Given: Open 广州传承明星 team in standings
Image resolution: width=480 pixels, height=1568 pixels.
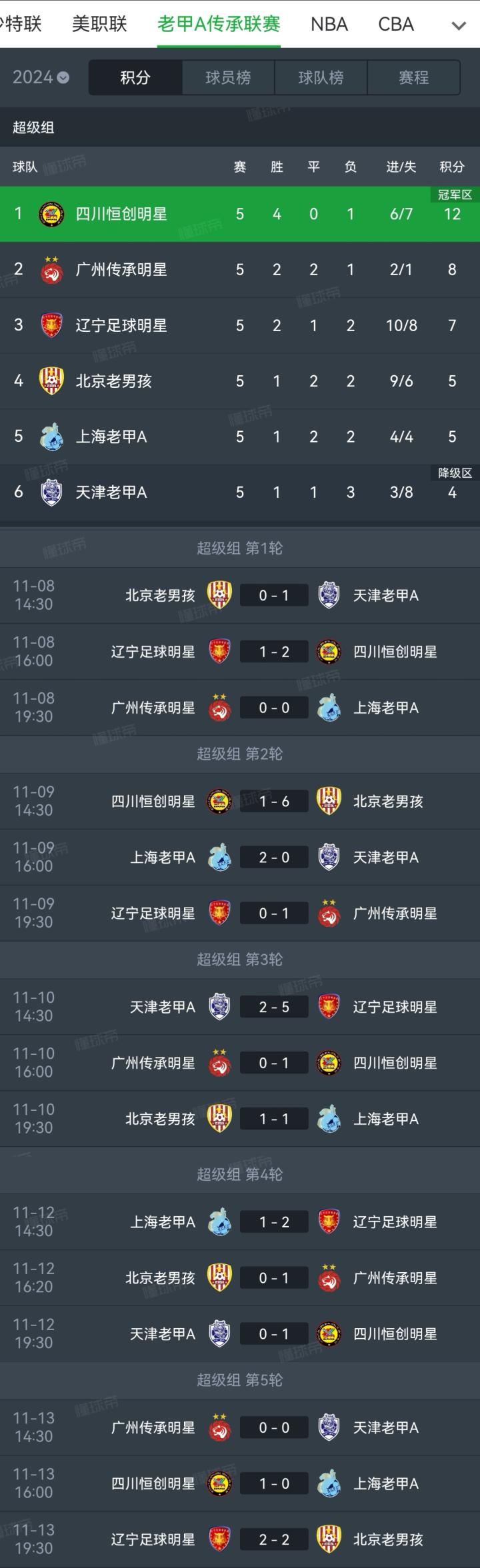Looking at the screenshot, I should [121, 269].
